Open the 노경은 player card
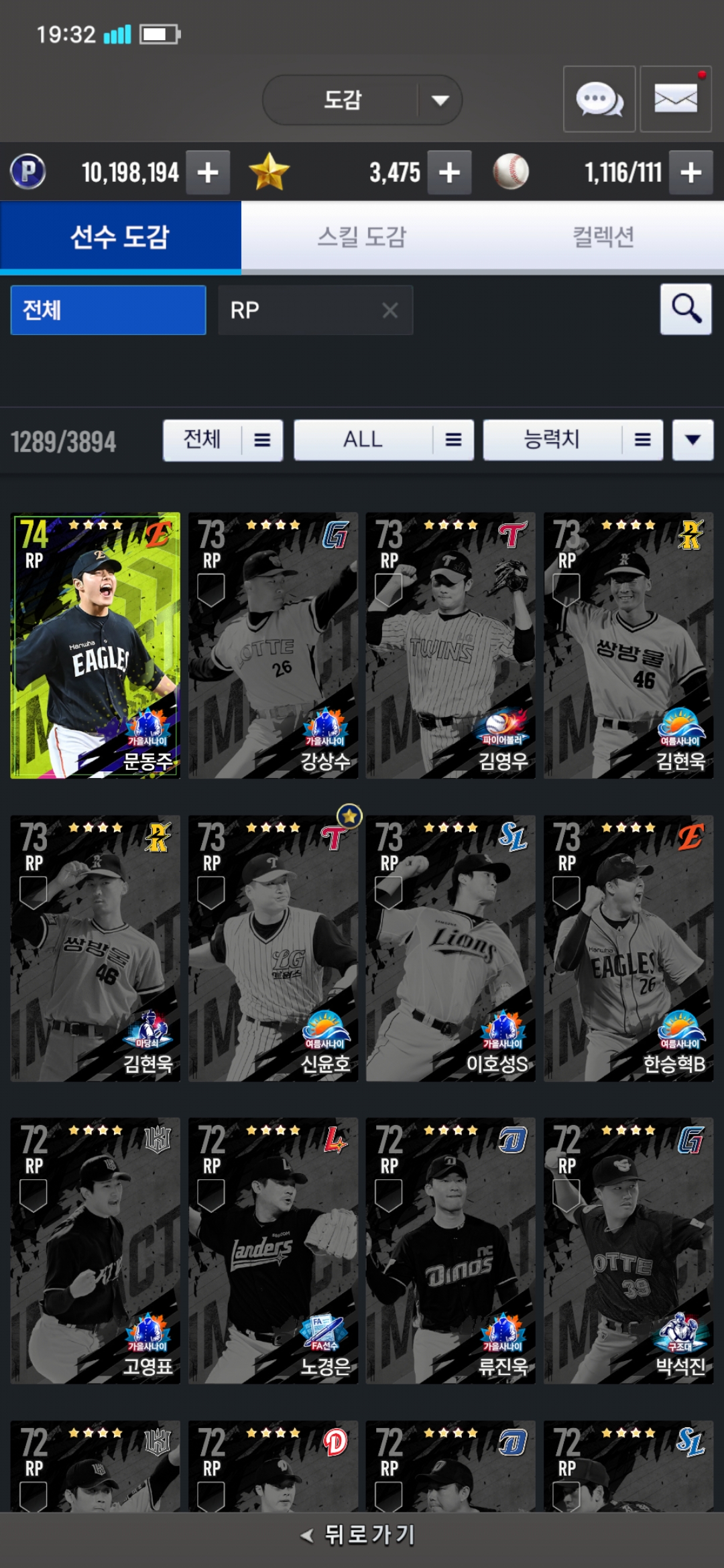 [x=273, y=1250]
